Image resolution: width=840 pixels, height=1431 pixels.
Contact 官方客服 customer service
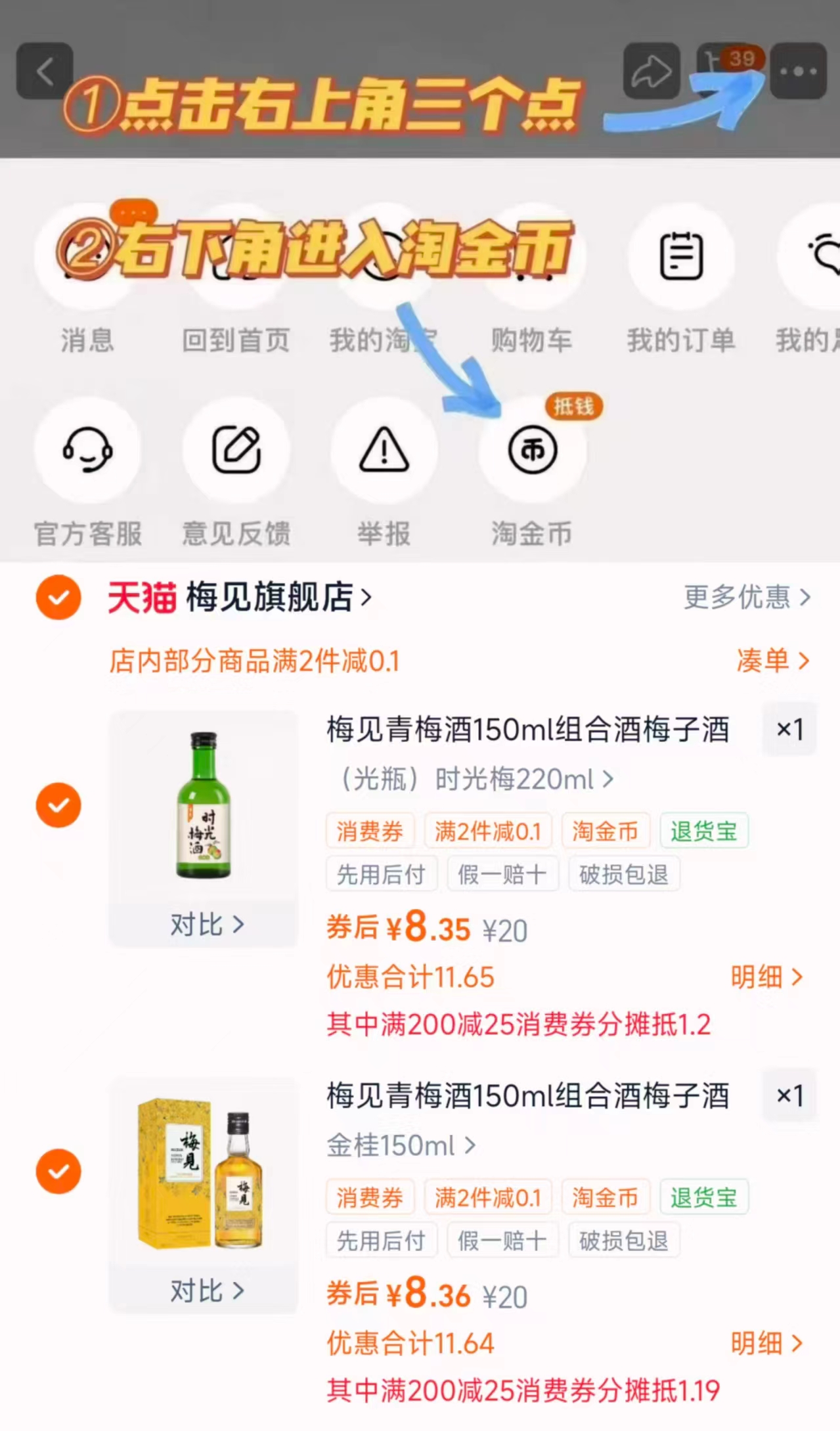(88, 449)
